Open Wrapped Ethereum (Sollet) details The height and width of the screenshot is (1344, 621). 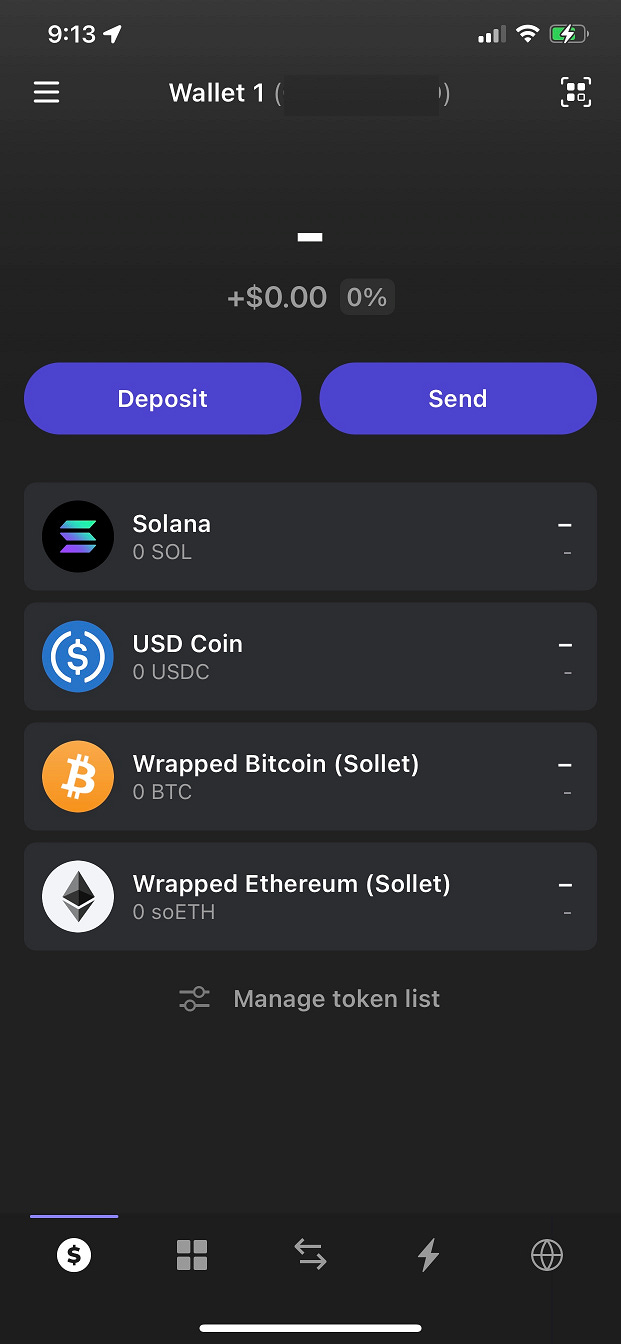tap(310, 897)
